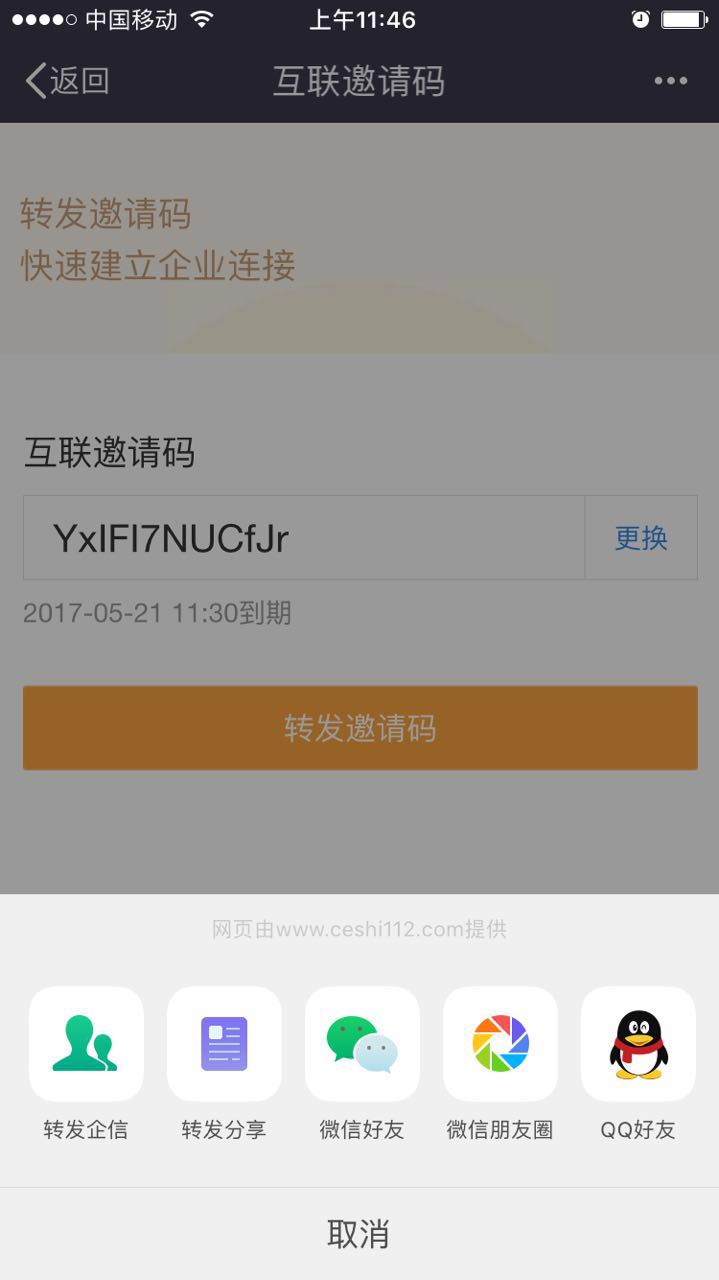Tap 更换 to change the invite code
Screen dimensions: 719x1280
[x=641, y=538]
